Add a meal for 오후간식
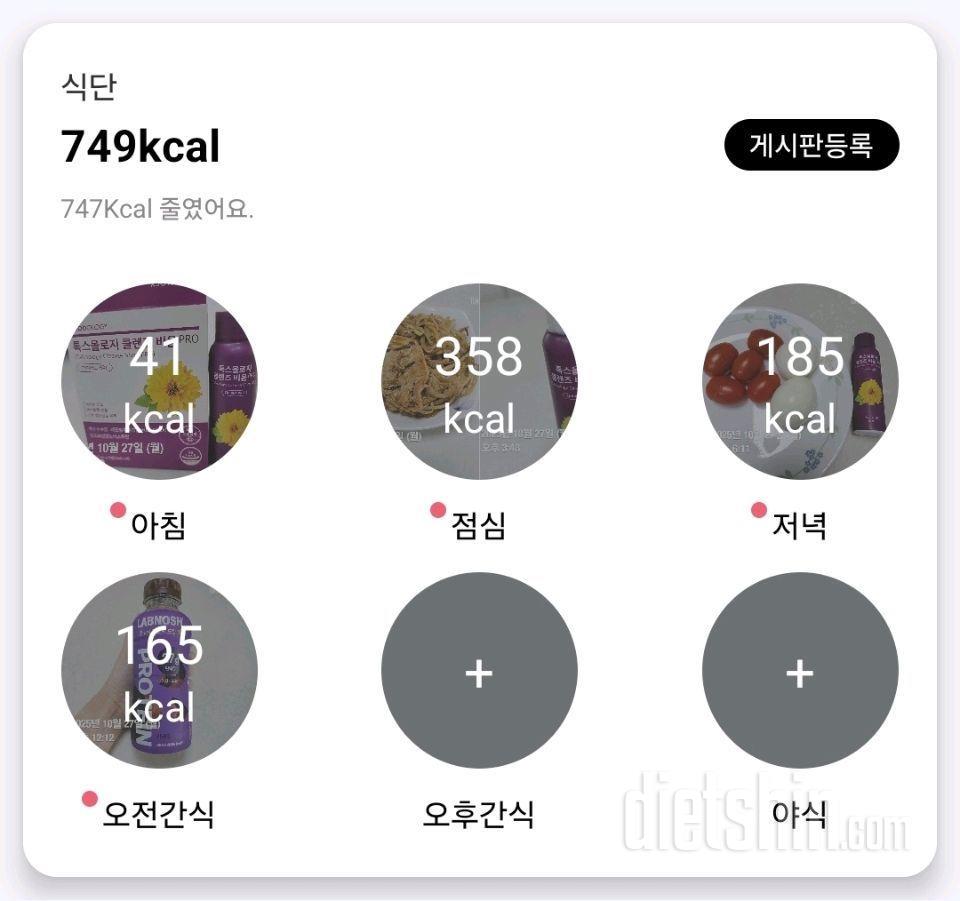 [x=479, y=670]
